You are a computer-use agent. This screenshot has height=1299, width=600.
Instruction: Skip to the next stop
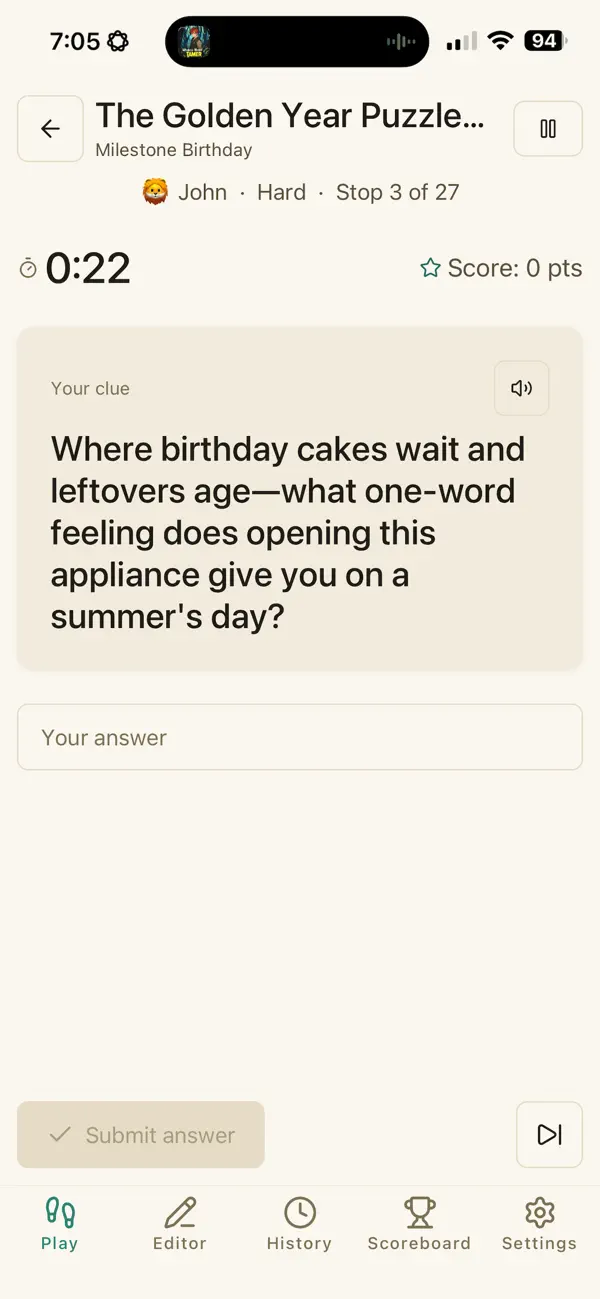(549, 1135)
